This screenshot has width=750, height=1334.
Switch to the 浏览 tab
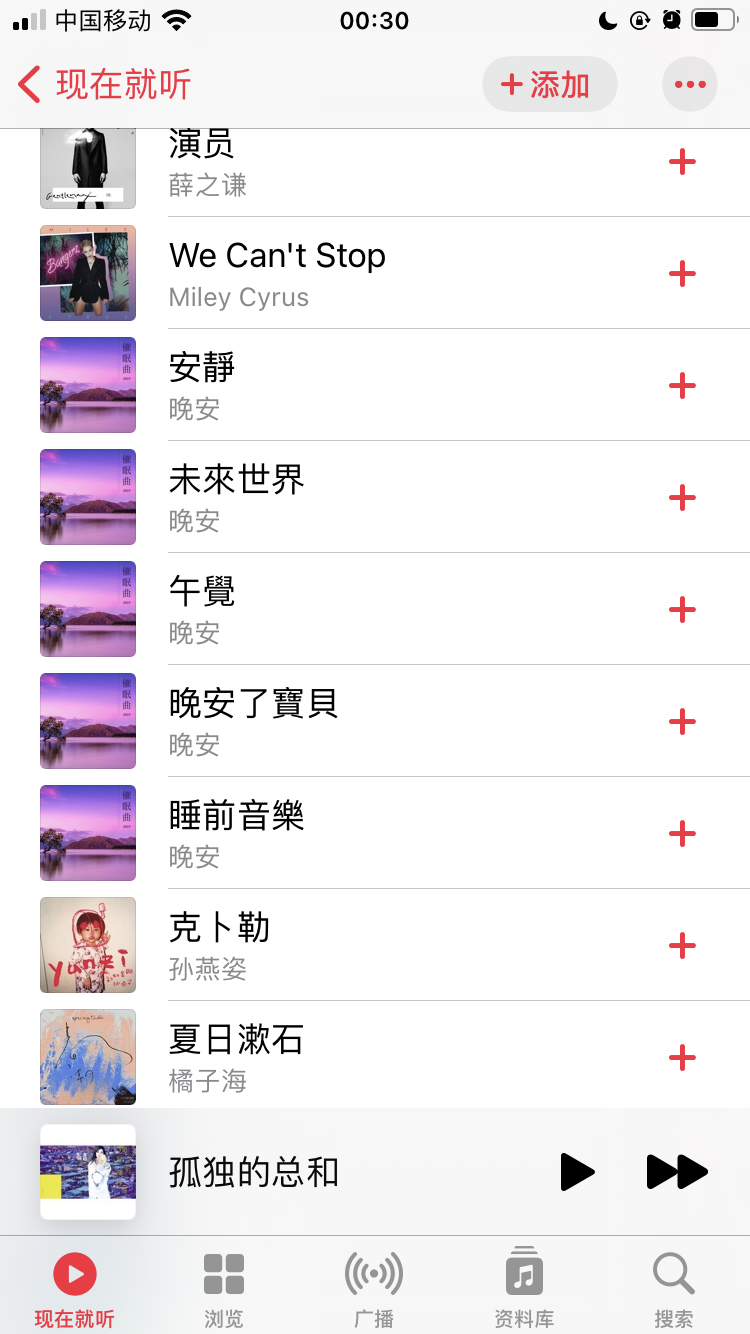pyautogui.click(x=224, y=1289)
